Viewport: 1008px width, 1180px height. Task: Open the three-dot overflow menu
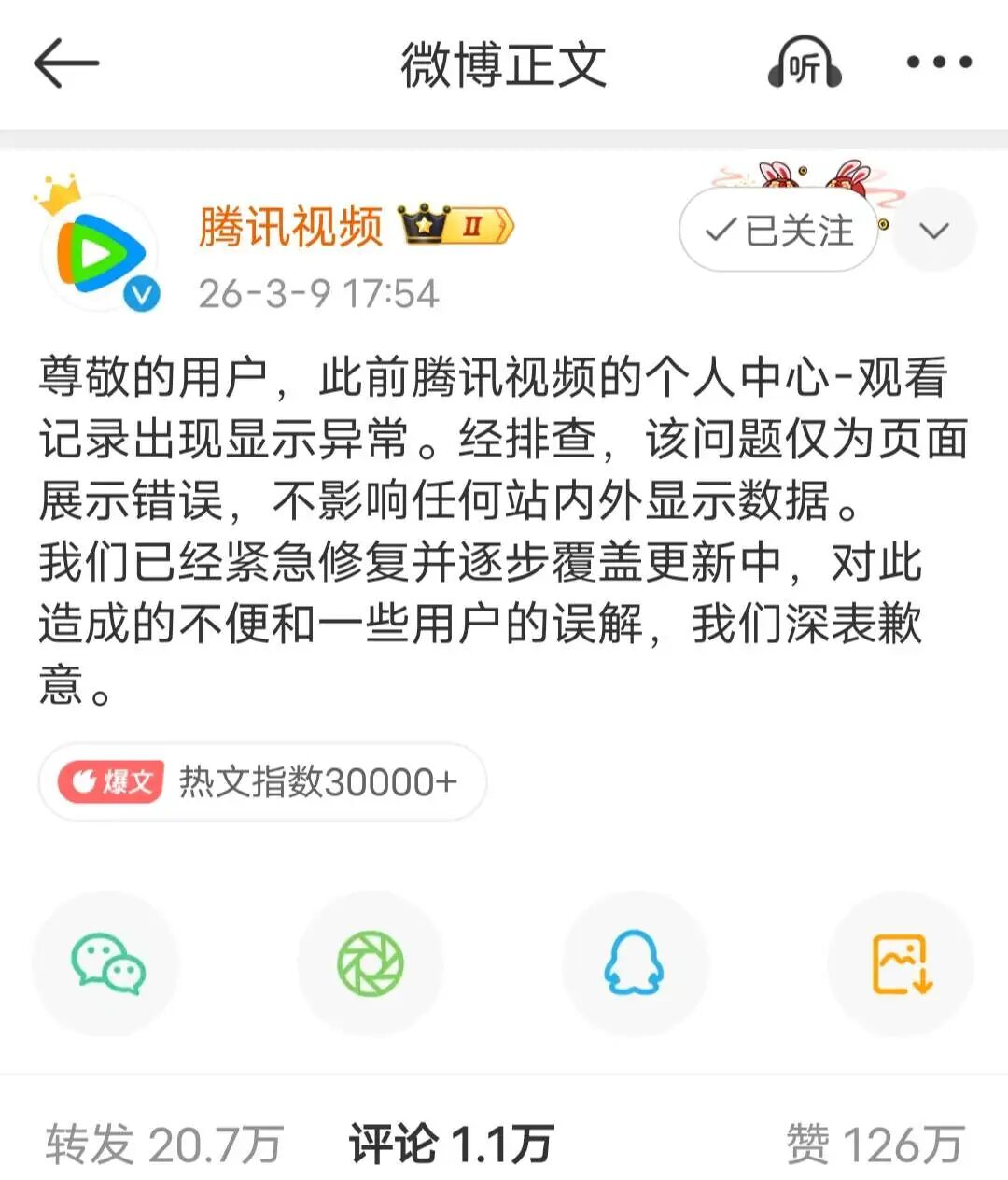tap(939, 63)
